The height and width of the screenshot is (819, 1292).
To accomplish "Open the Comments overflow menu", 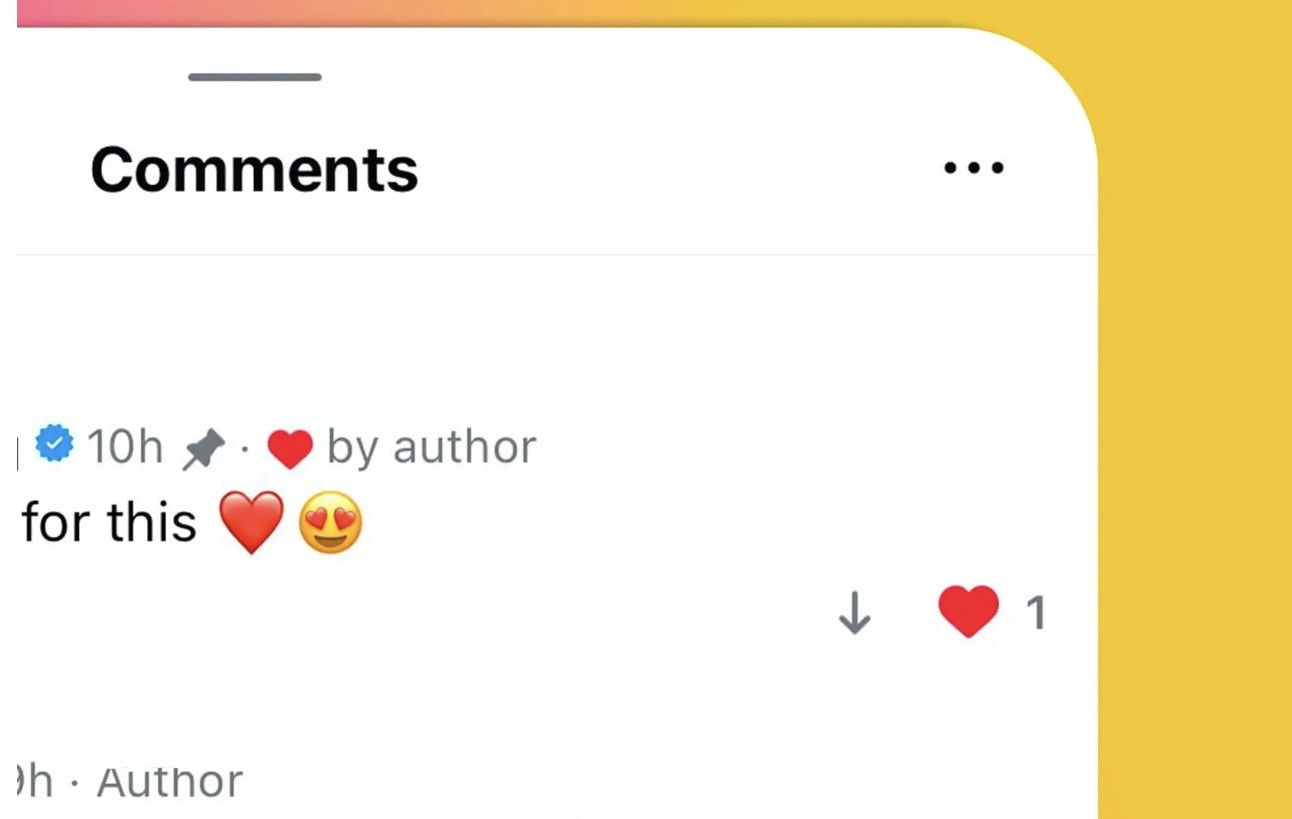I will tap(973, 168).
